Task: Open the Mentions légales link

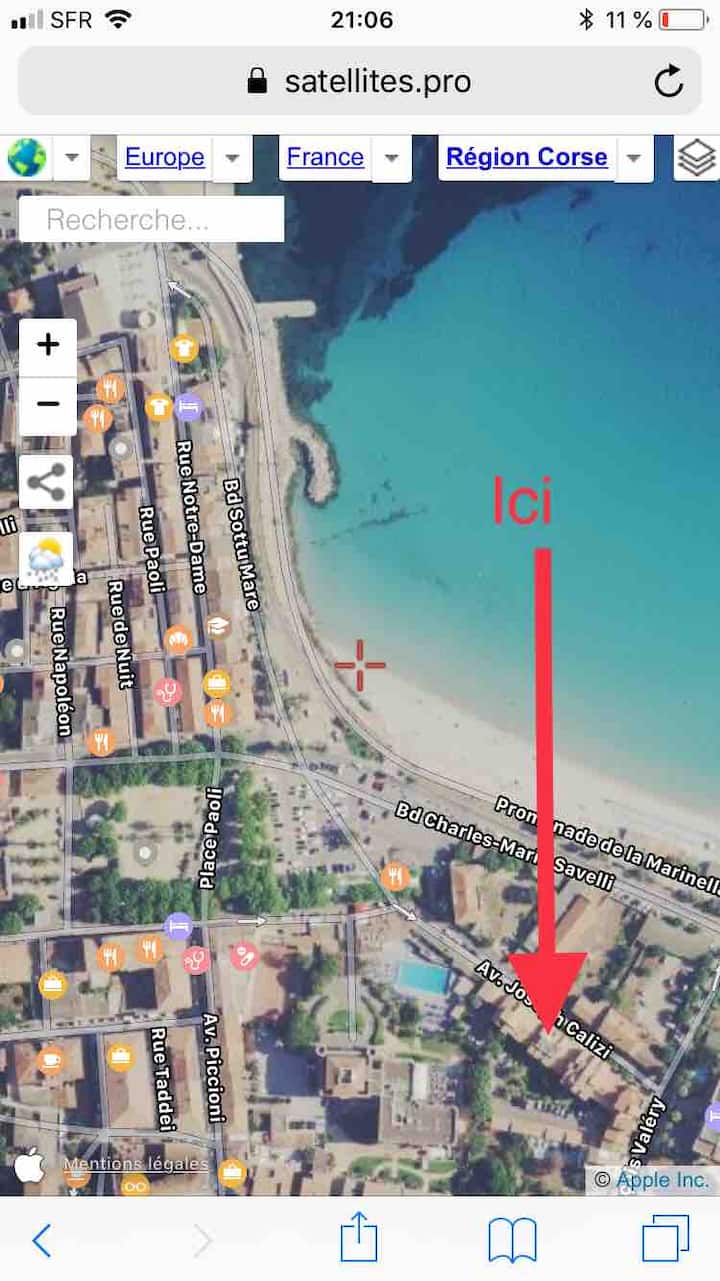Action: pos(136,1164)
